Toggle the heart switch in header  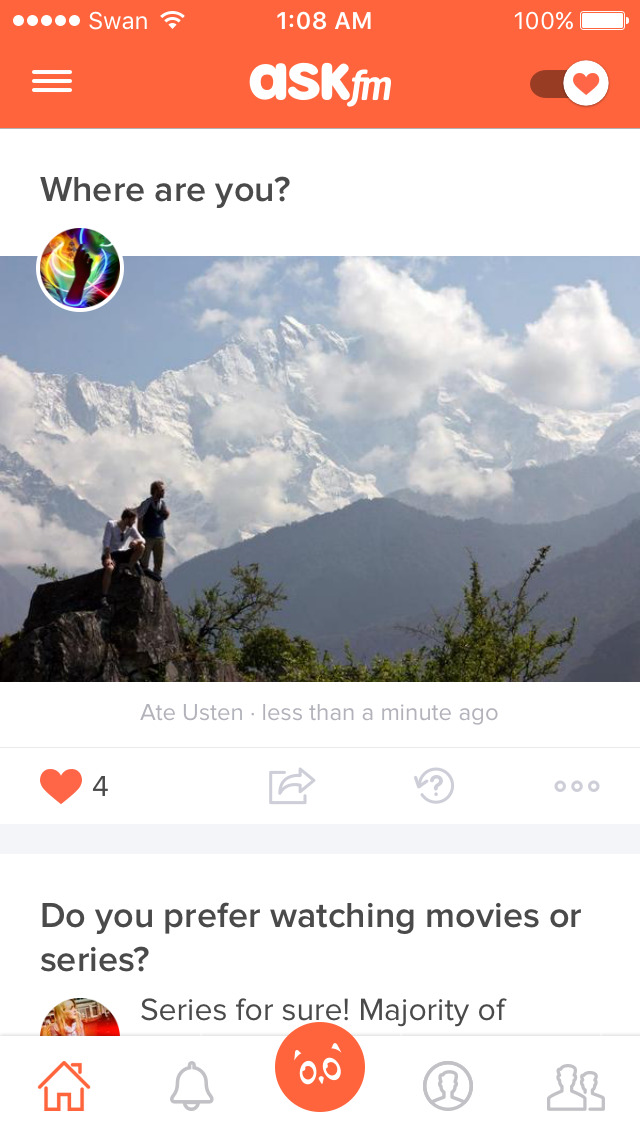click(569, 83)
